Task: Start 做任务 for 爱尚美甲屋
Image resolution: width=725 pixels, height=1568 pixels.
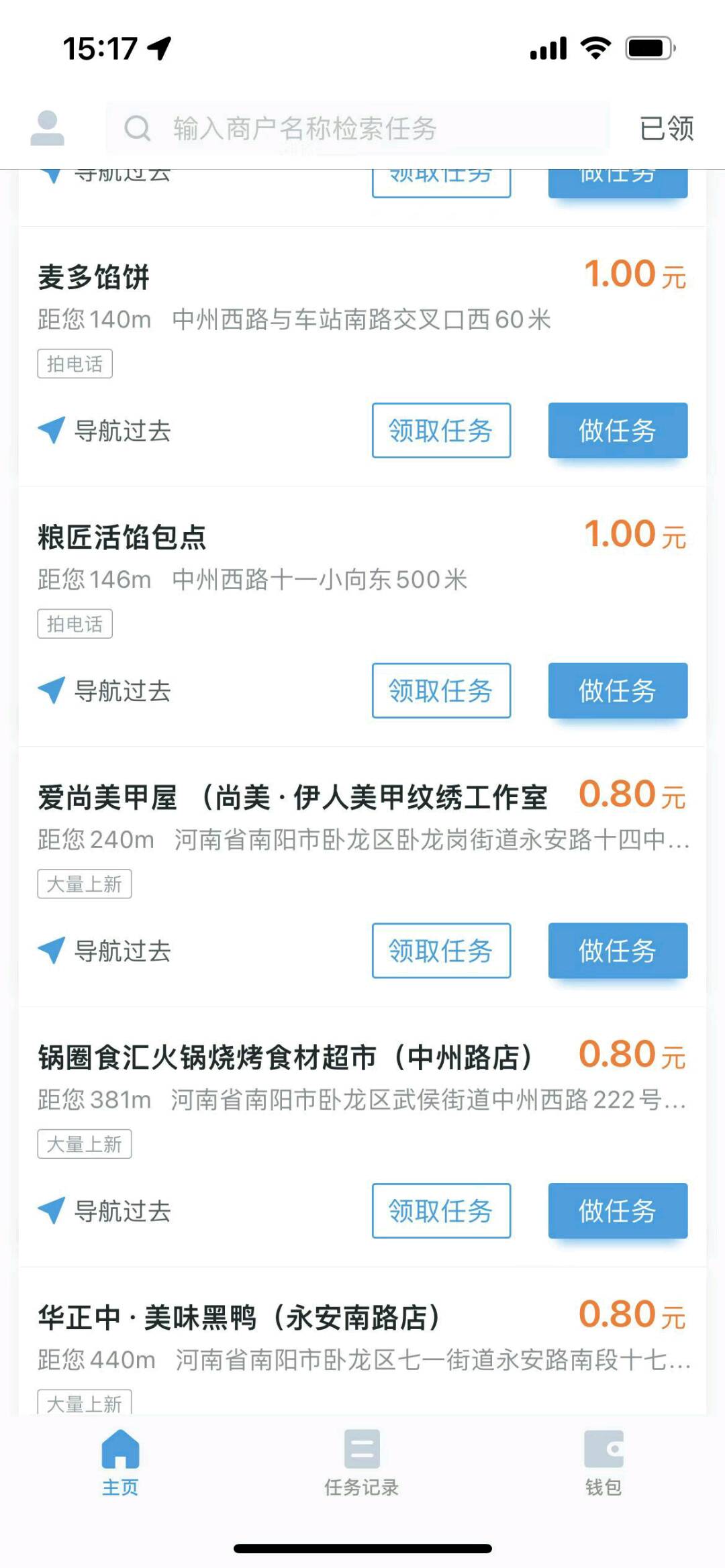Action: click(x=618, y=951)
